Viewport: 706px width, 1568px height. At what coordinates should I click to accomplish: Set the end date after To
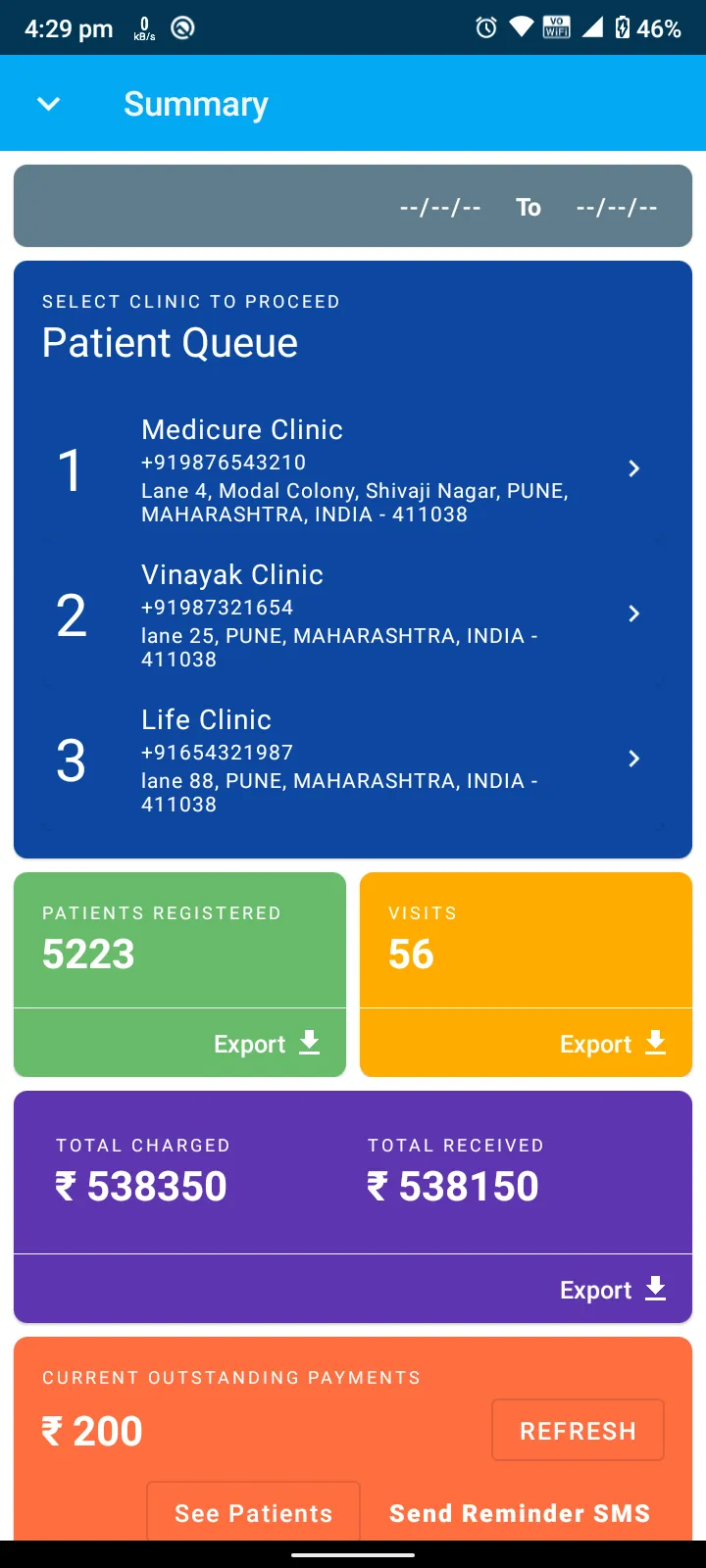[617, 207]
